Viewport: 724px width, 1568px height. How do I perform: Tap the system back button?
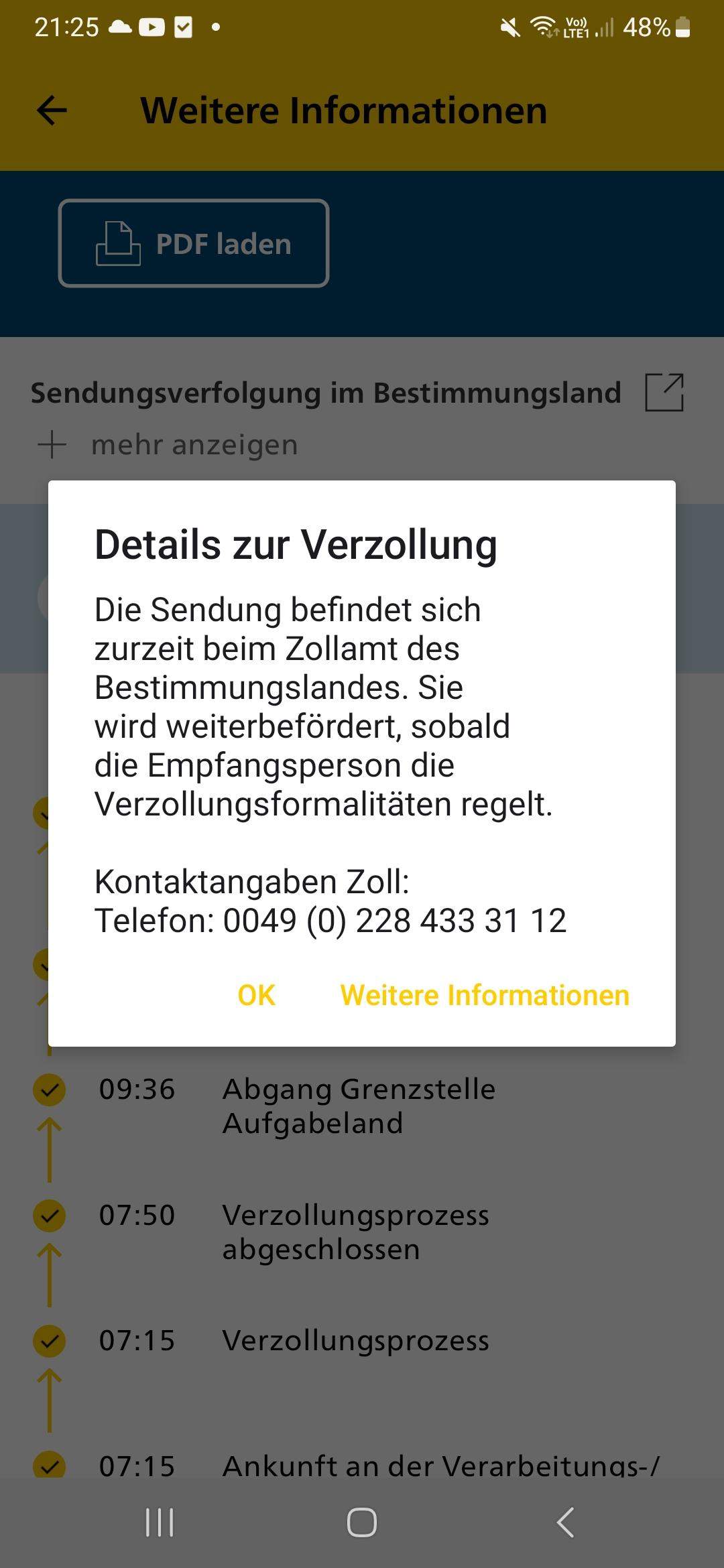click(565, 1522)
